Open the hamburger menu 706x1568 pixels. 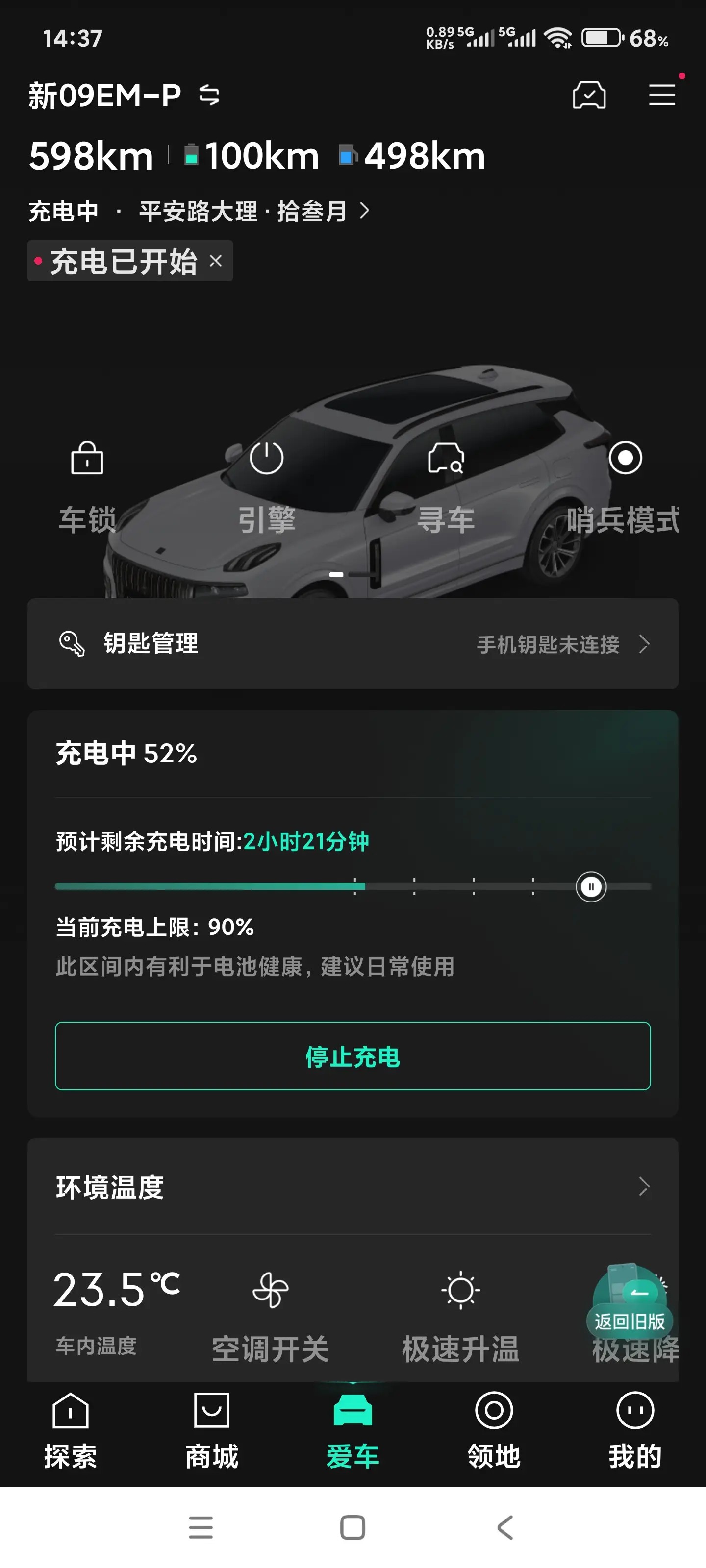(661, 95)
